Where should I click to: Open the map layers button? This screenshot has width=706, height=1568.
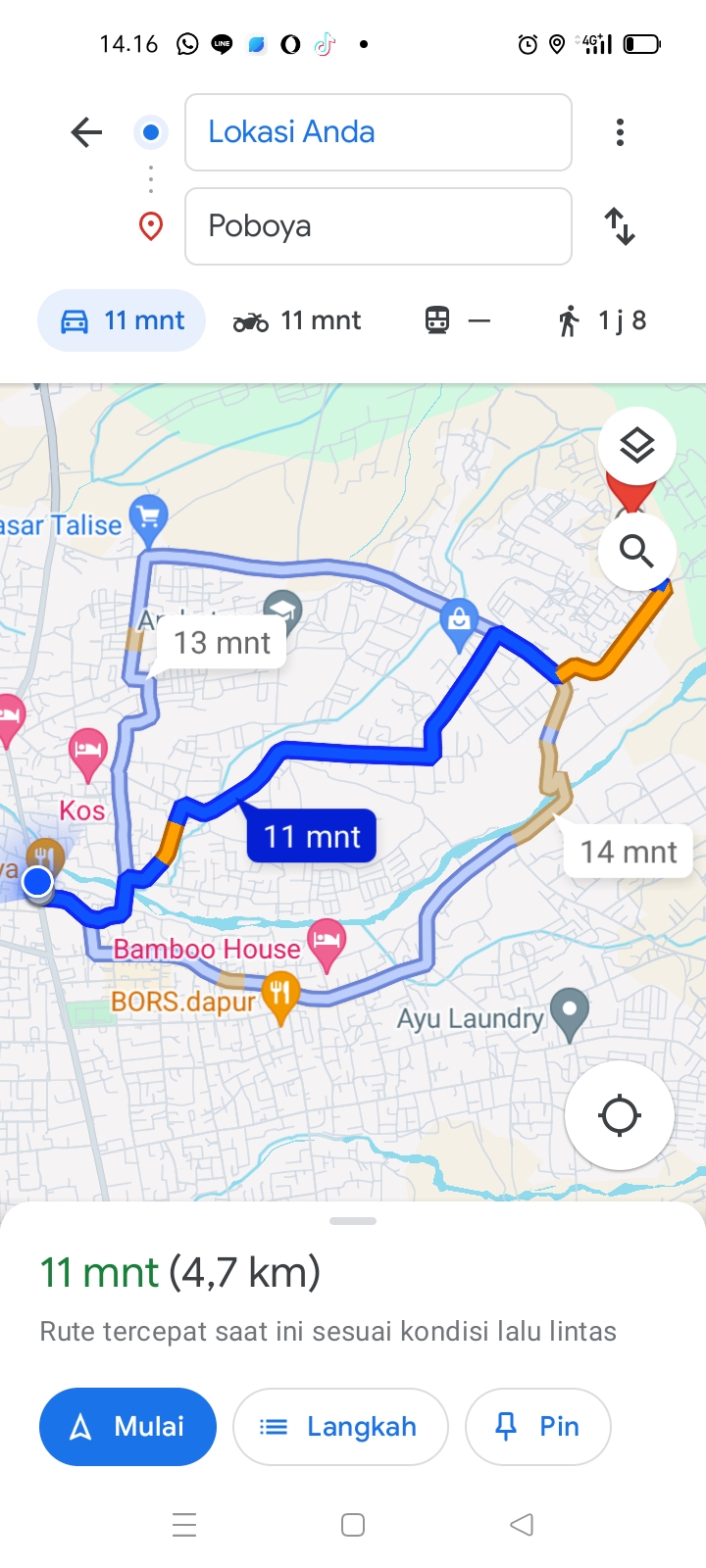coord(637,447)
